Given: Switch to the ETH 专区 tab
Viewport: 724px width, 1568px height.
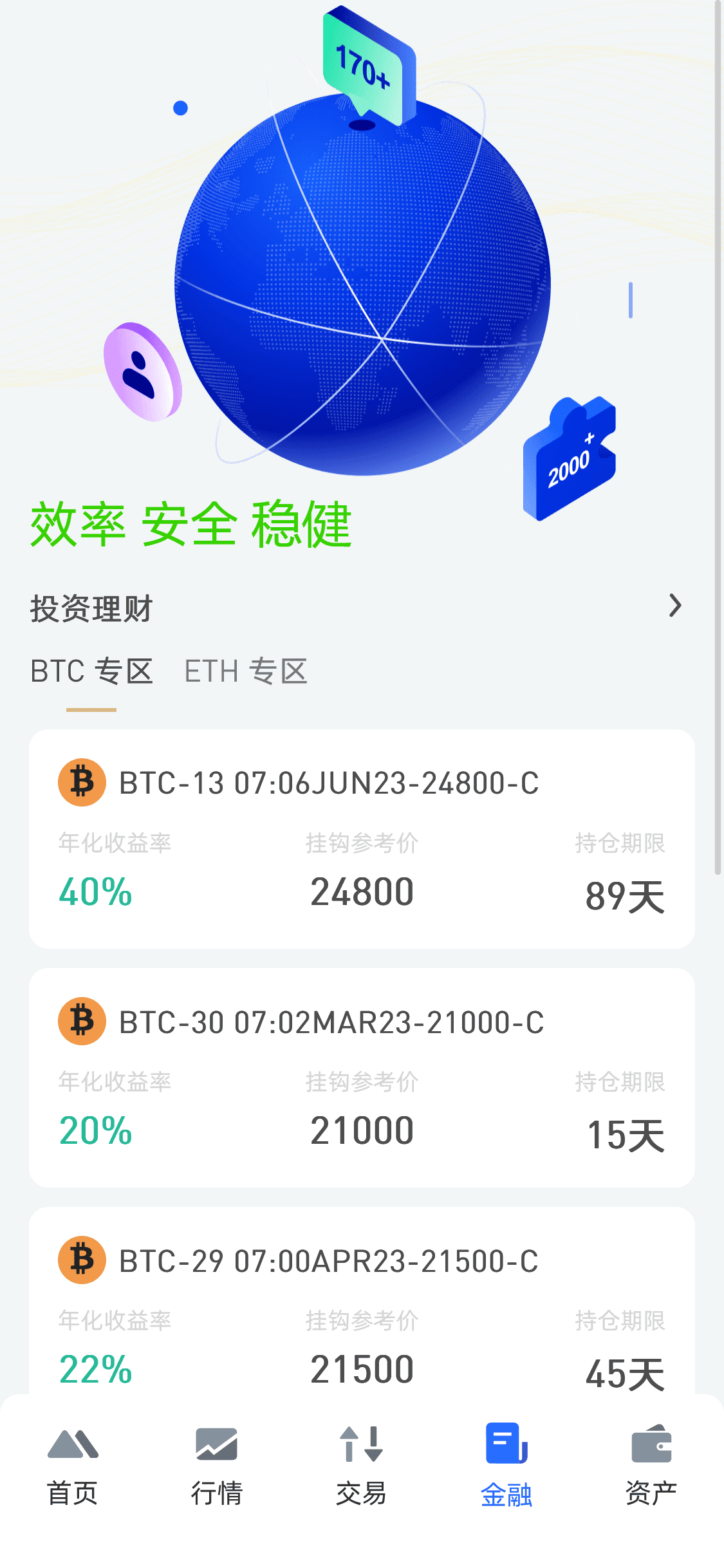Looking at the screenshot, I should pyautogui.click(x=246, y=671).
